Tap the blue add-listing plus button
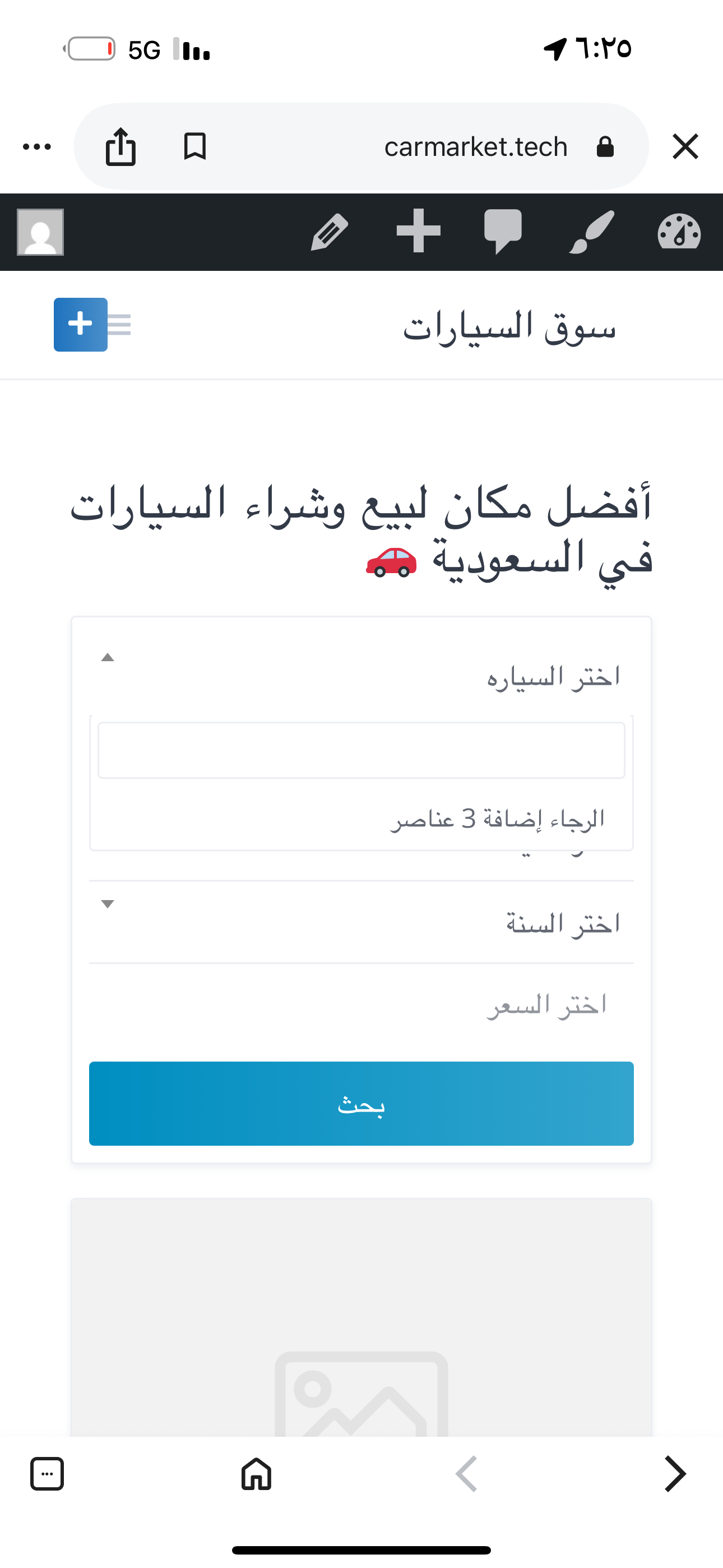Image resolution: width=723 pixels, height=1568 pixels. [81, 325]
